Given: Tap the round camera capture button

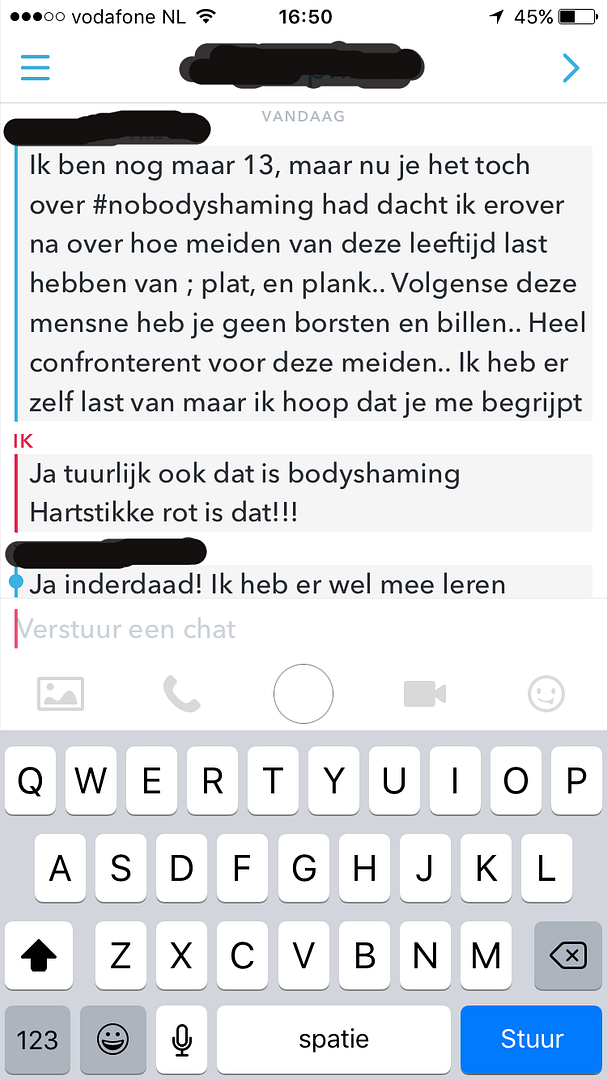Looking at the screenshot, I should point(303,693).
